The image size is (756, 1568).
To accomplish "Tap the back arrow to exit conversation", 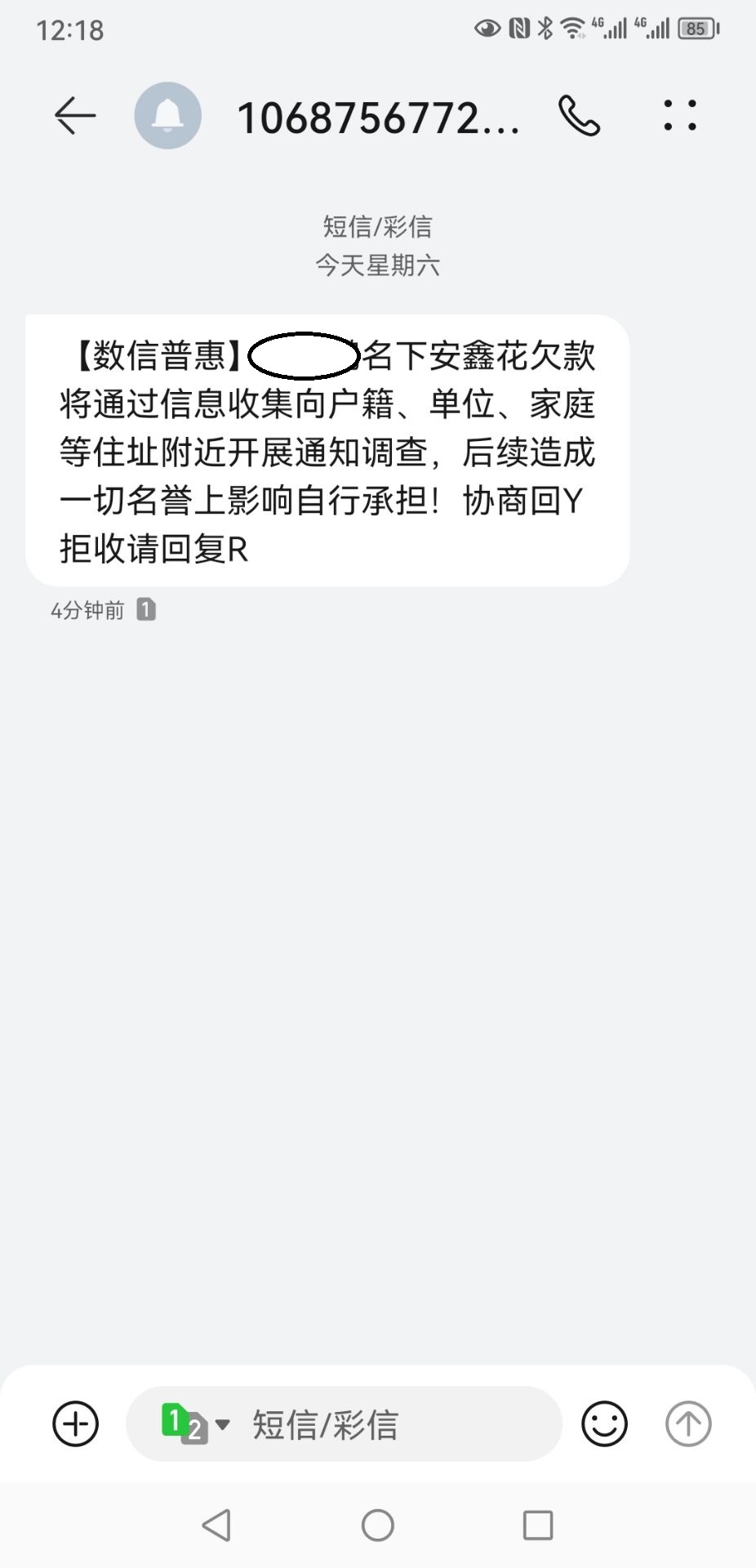I will point(73,116).
